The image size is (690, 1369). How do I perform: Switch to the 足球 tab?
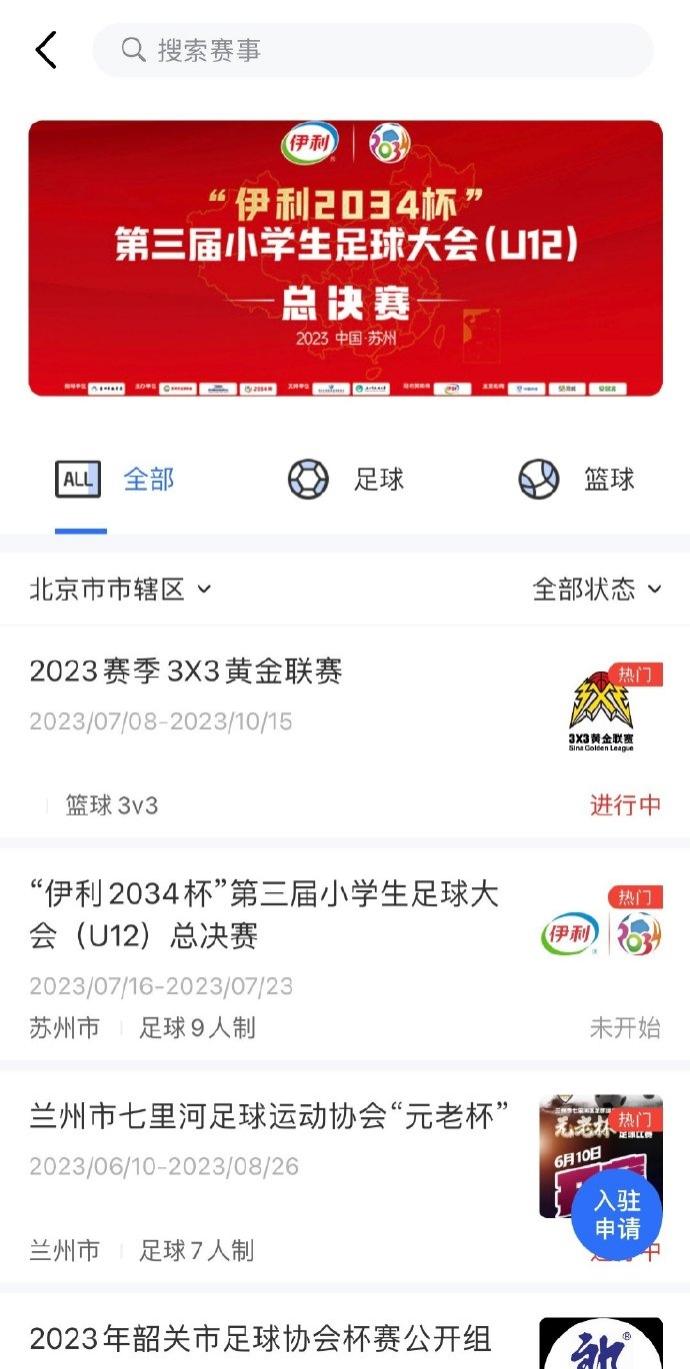point(346,480)
